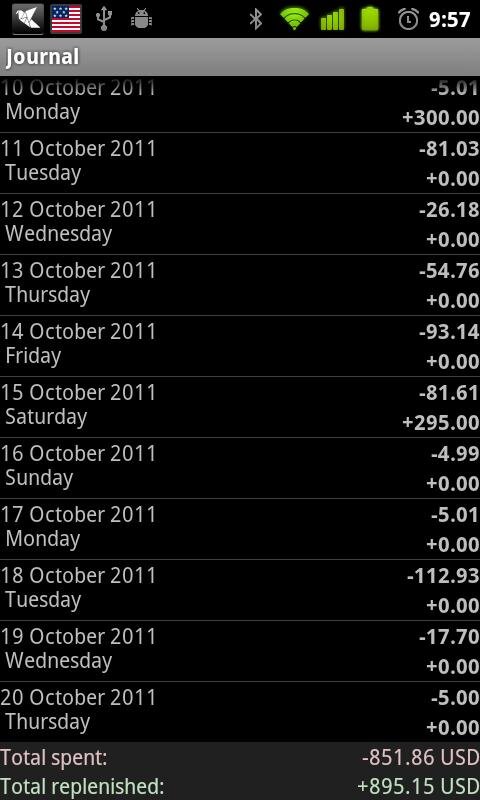
Task: Open the 14 October 2011 Friday row
Action: click(x=240, y=346)
